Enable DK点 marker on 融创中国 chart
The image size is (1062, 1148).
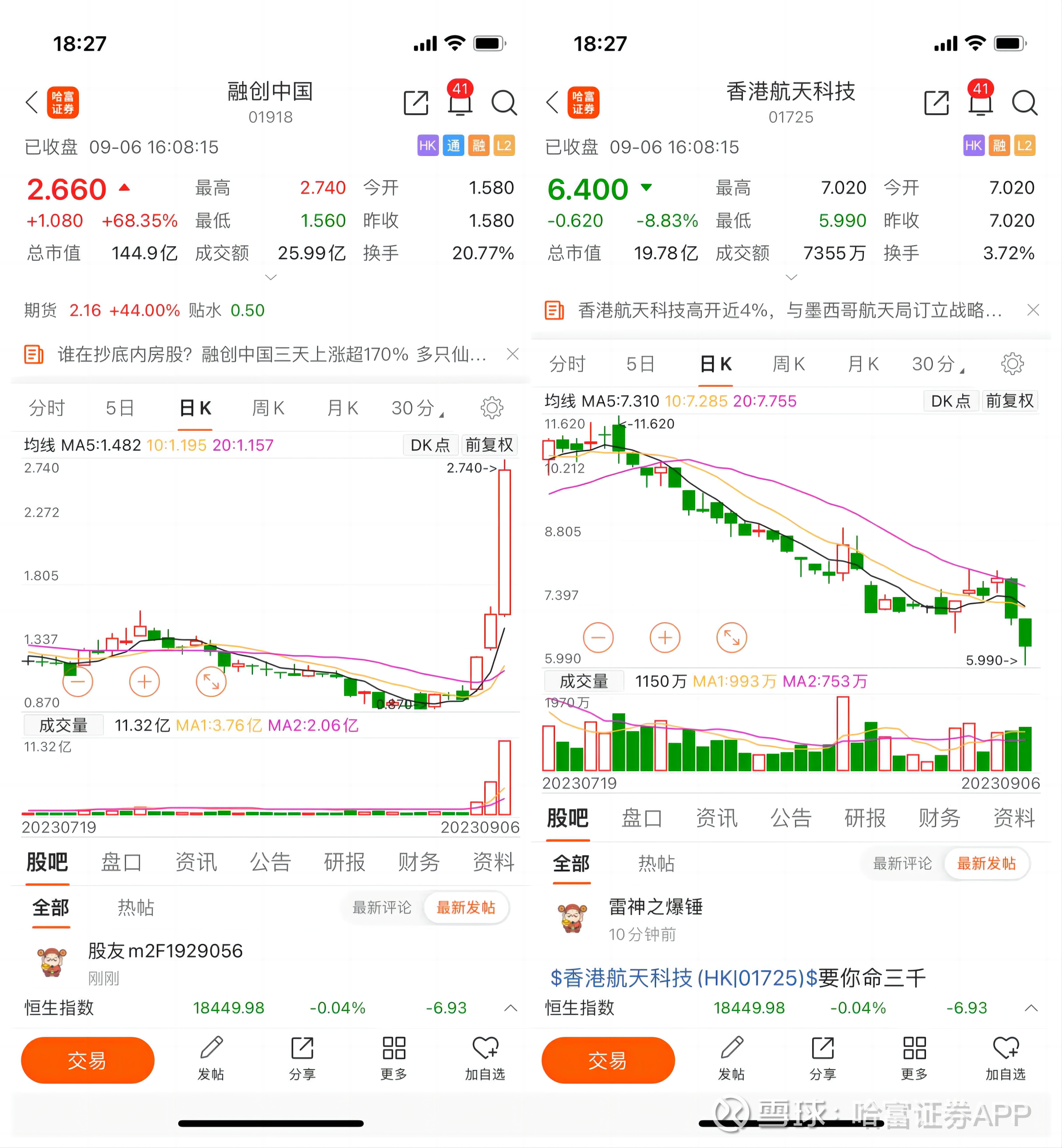click(x=430, y=445)
